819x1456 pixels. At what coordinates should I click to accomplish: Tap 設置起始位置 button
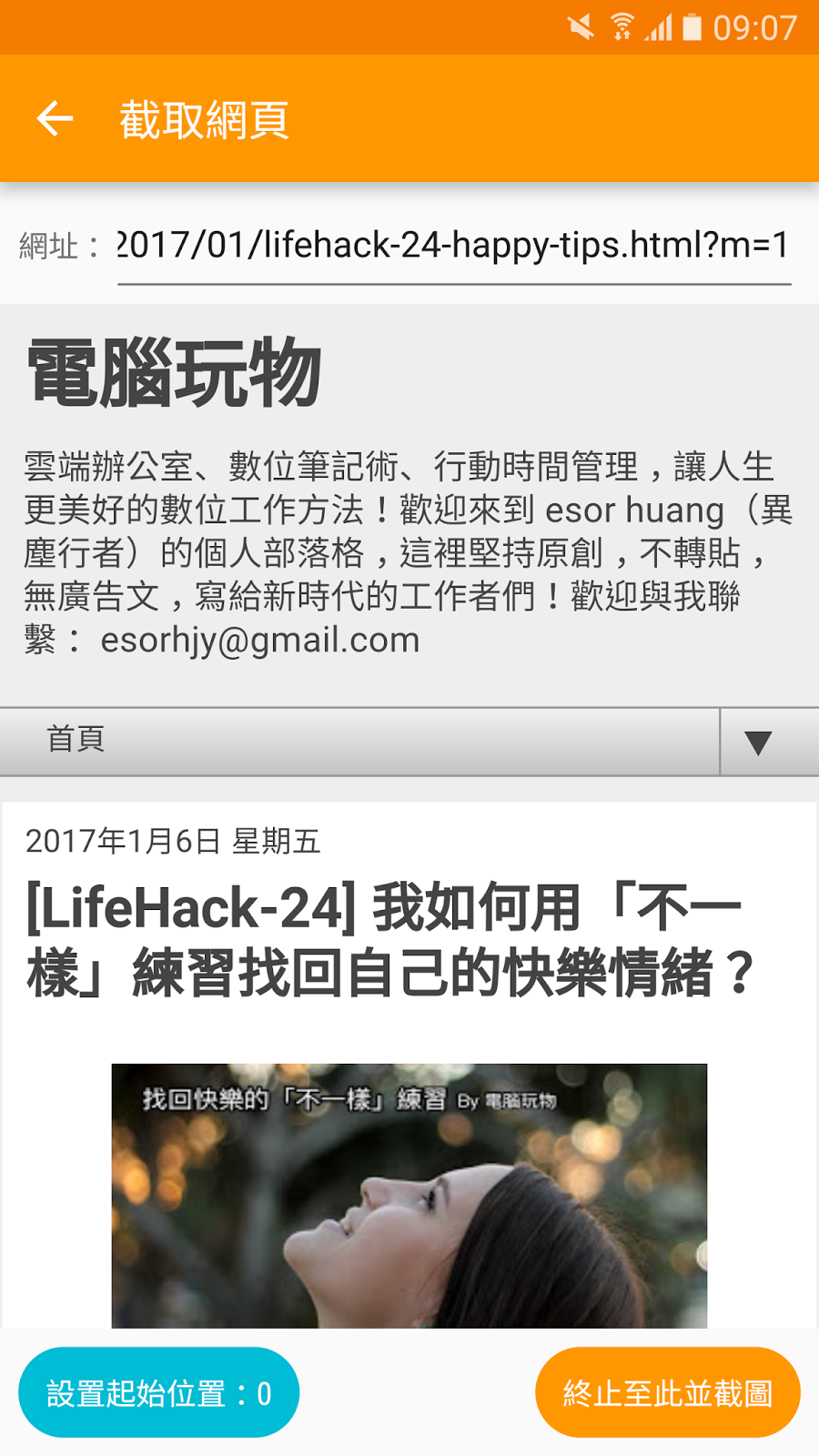(158, 1392)
